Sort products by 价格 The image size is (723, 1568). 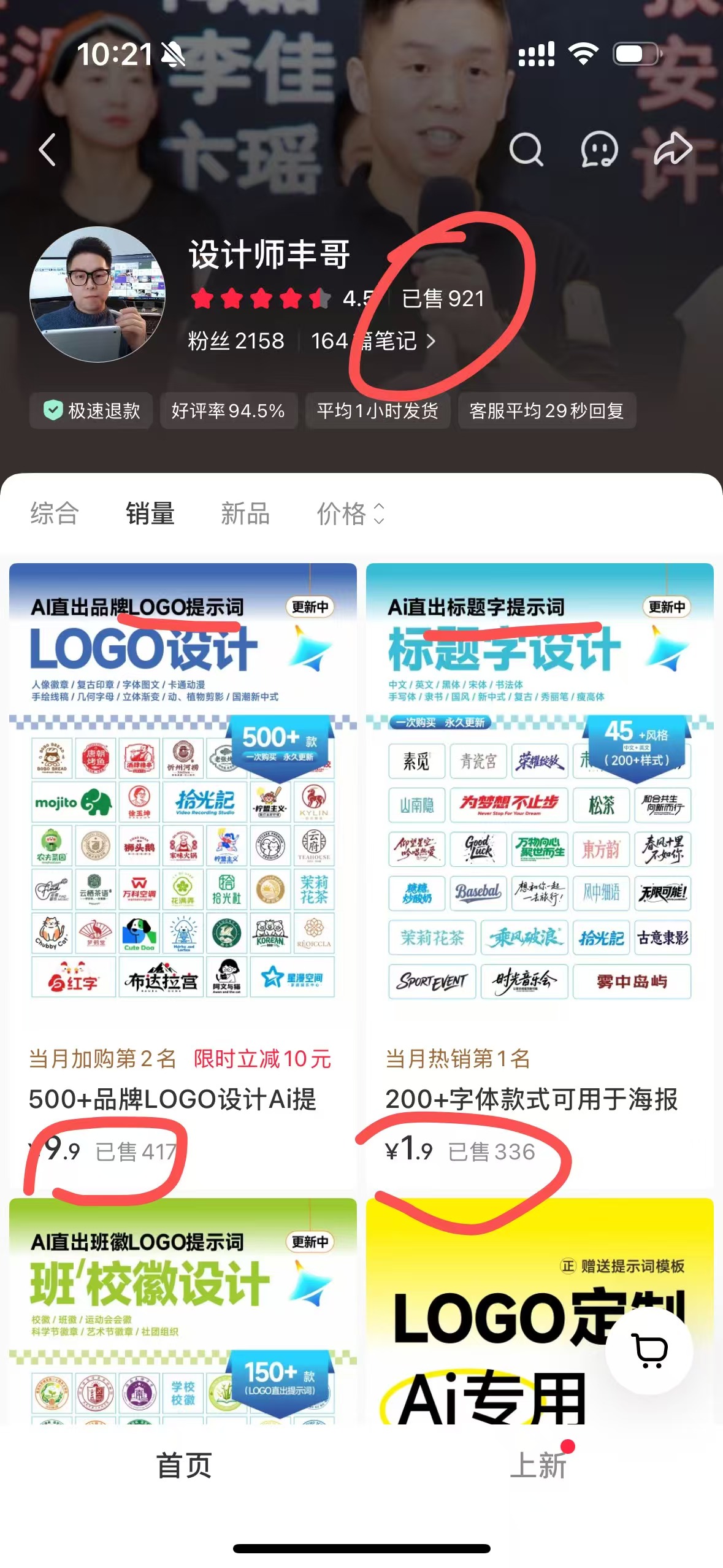pyautogui.click(x=350, y=513)
